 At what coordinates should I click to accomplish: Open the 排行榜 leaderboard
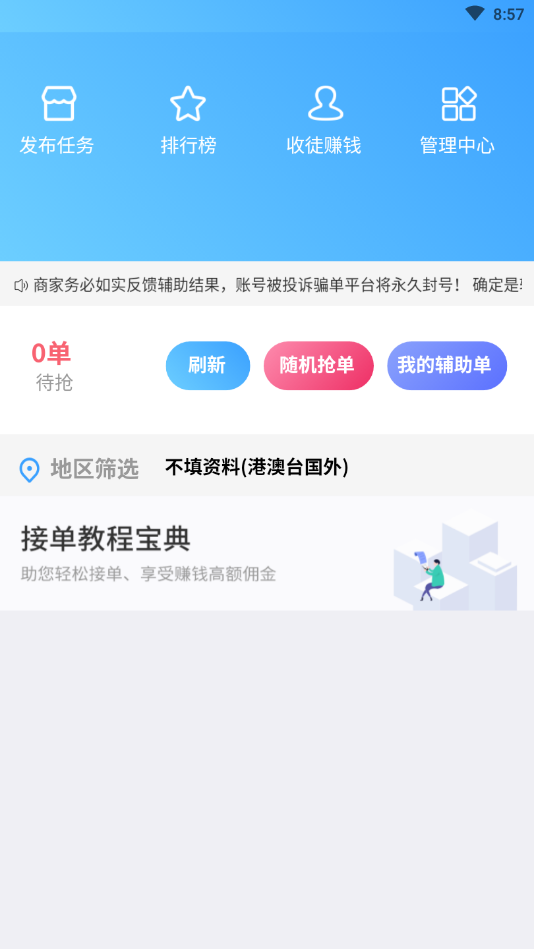coord(188,120)
